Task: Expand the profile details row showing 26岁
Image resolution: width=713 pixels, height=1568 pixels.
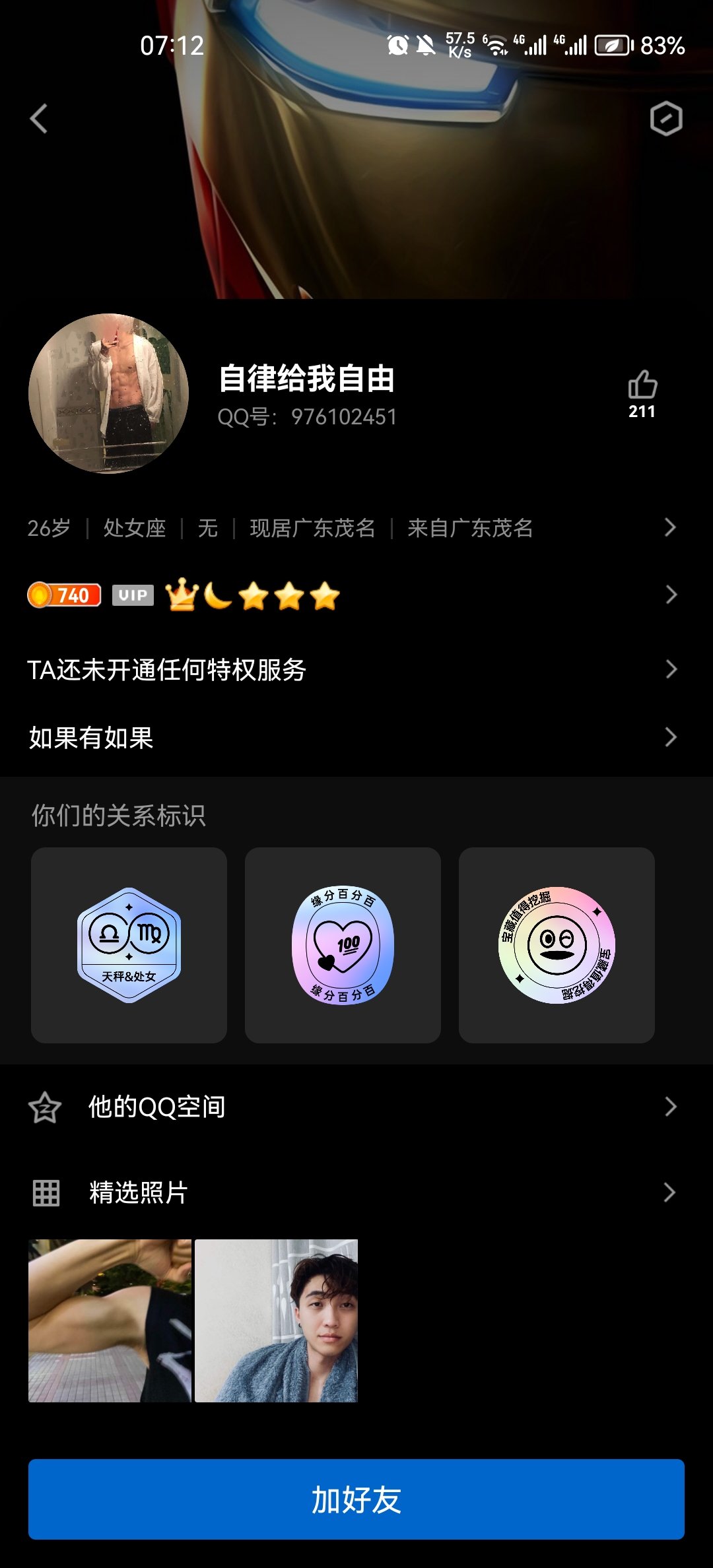Action: click(x=356, y=527)
